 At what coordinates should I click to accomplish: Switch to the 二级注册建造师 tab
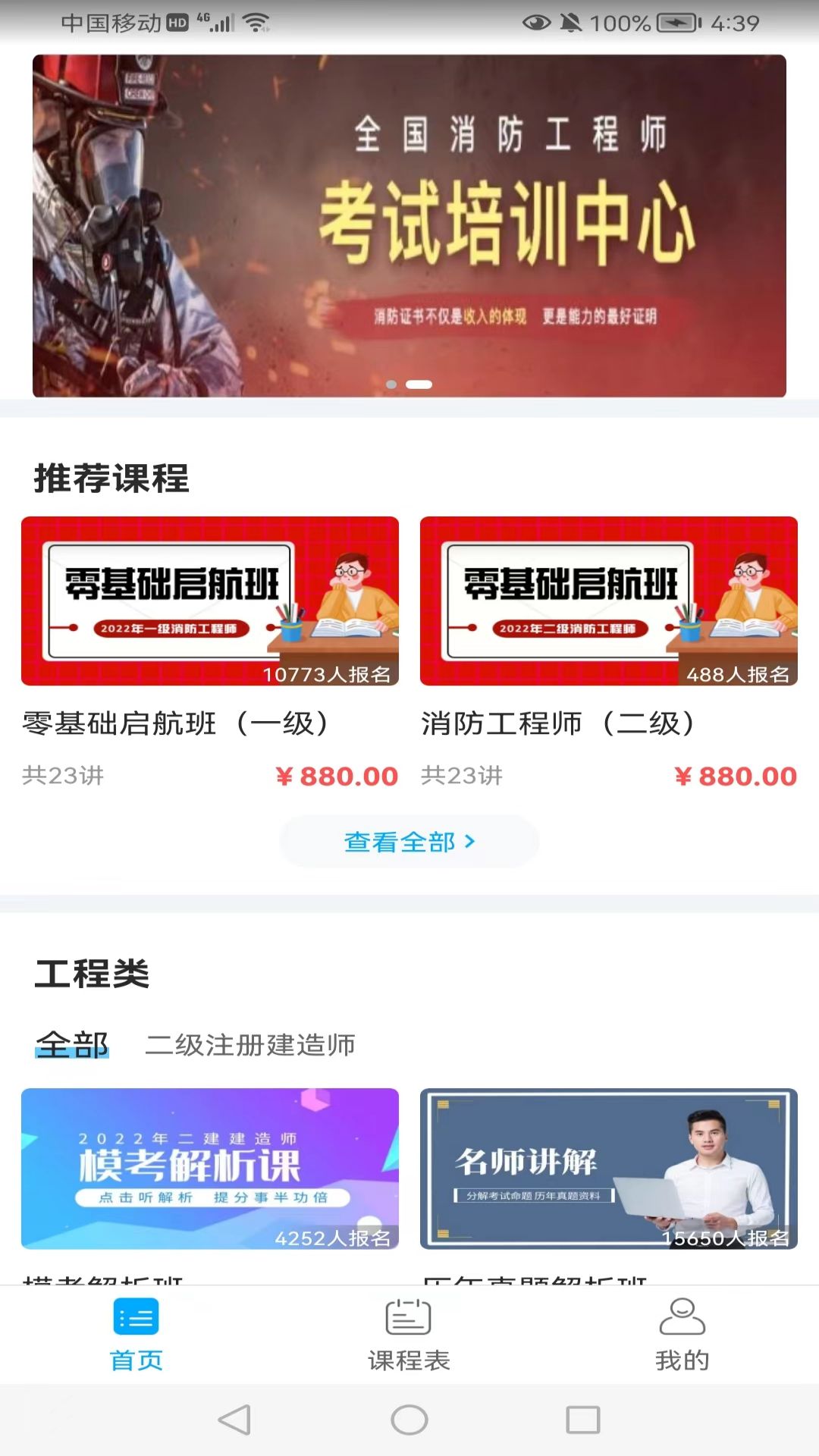point(250,1045)
